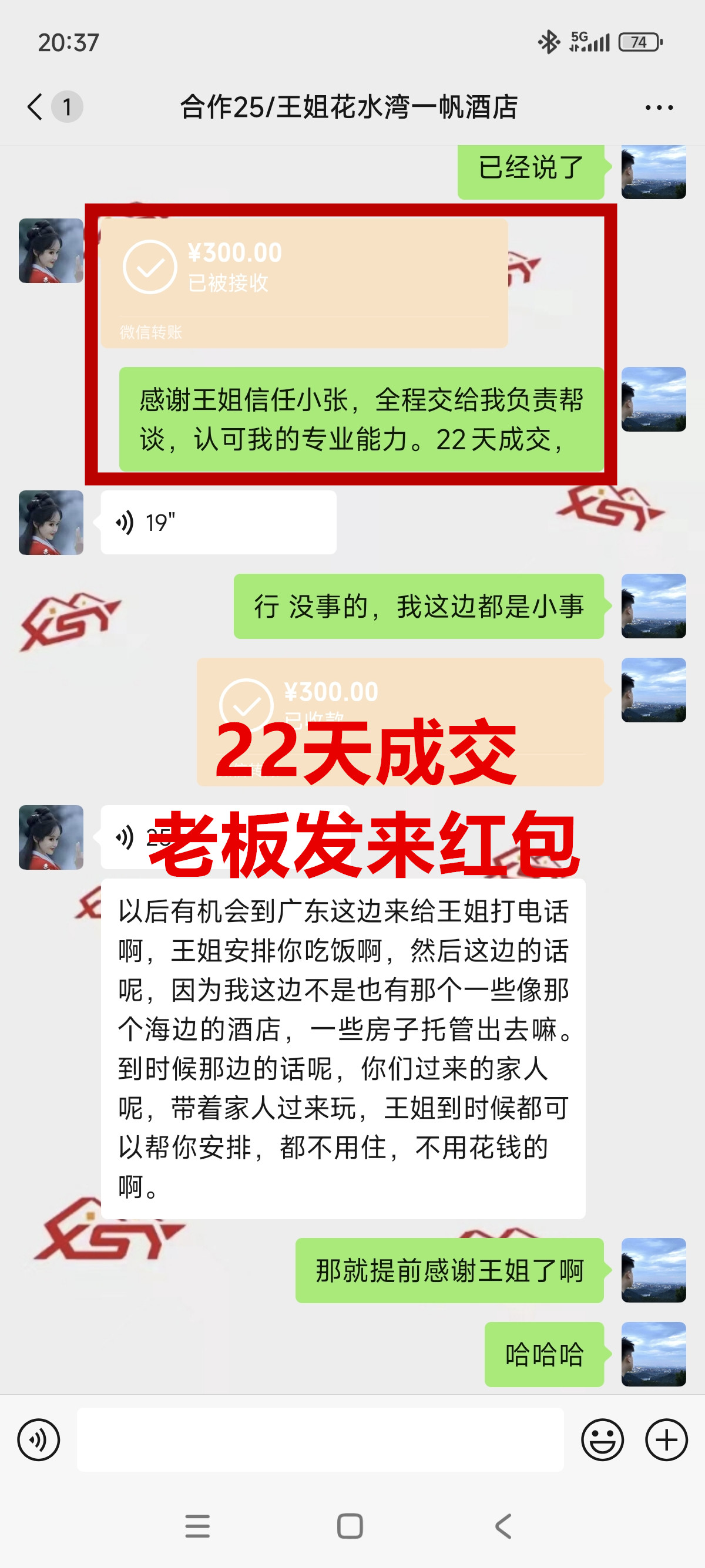The height and width of the screenshot is (1568, 705).
Task: Open the chat's overflow menu
Action: point(659,107)
